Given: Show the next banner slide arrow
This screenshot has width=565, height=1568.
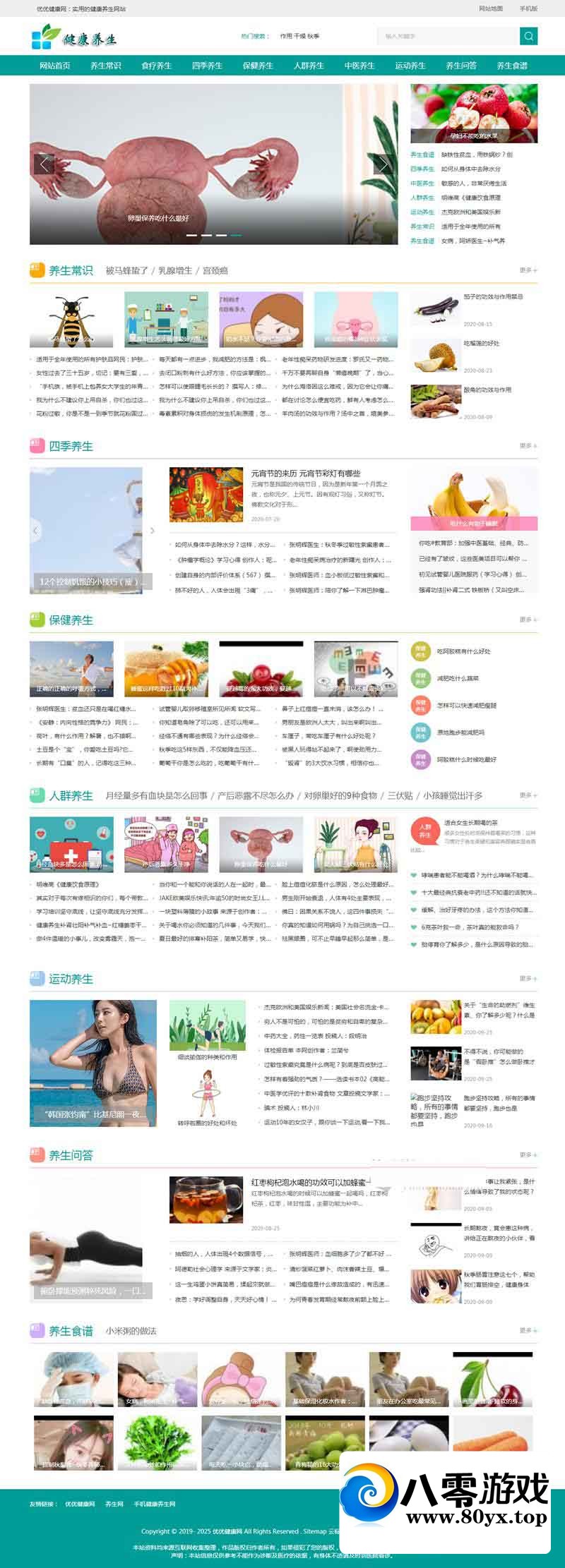Looking at the screenshot, I should pos(383,164).
